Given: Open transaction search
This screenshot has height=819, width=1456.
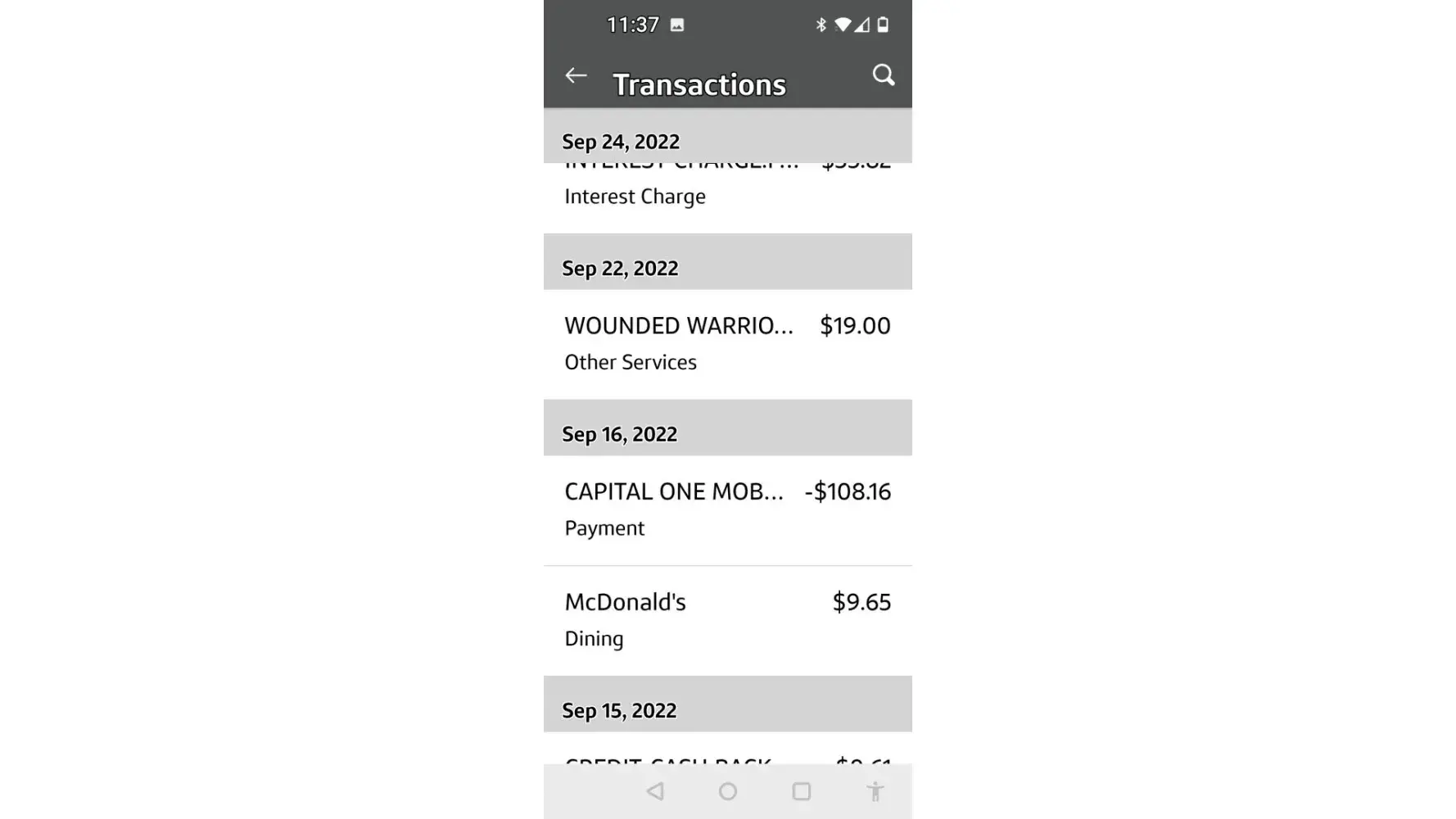Looking at the screenshot, I should [x=883, y=75].
